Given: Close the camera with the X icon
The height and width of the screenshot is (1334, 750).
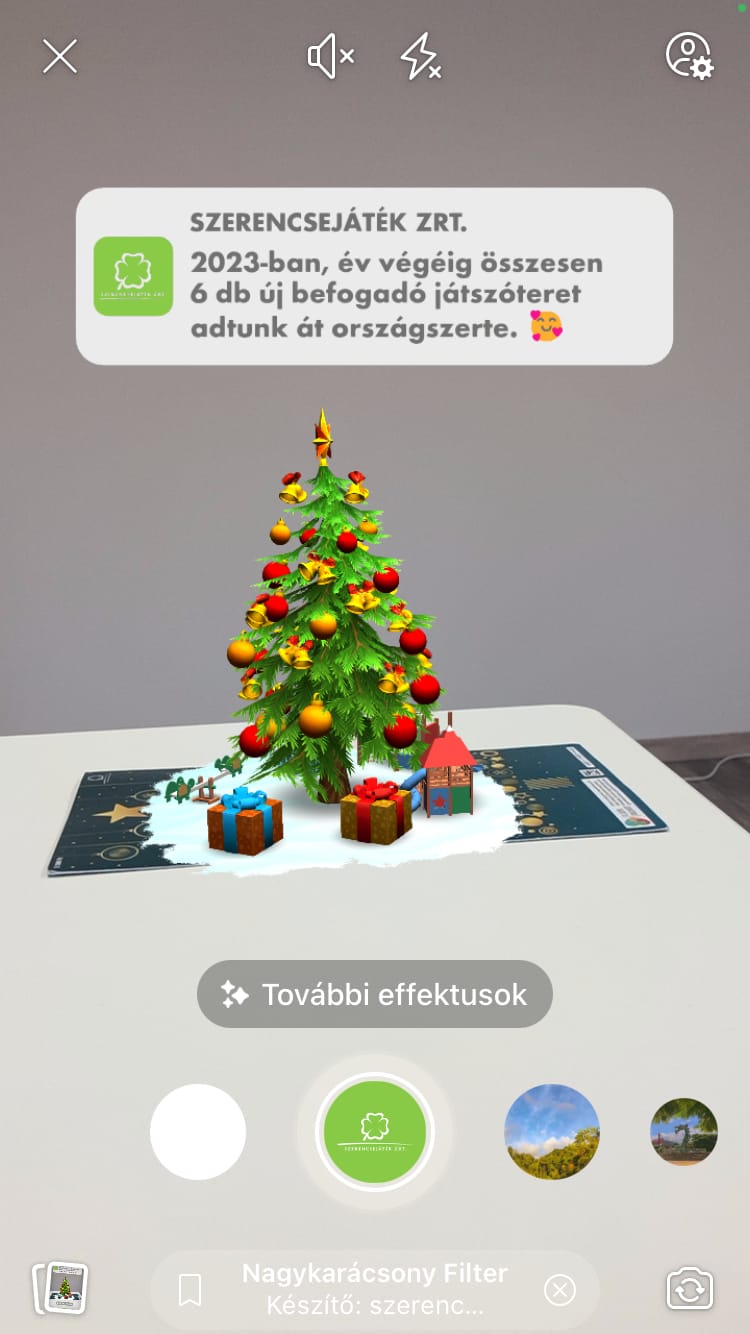Looking at the screenshot, I should [60, 56].
